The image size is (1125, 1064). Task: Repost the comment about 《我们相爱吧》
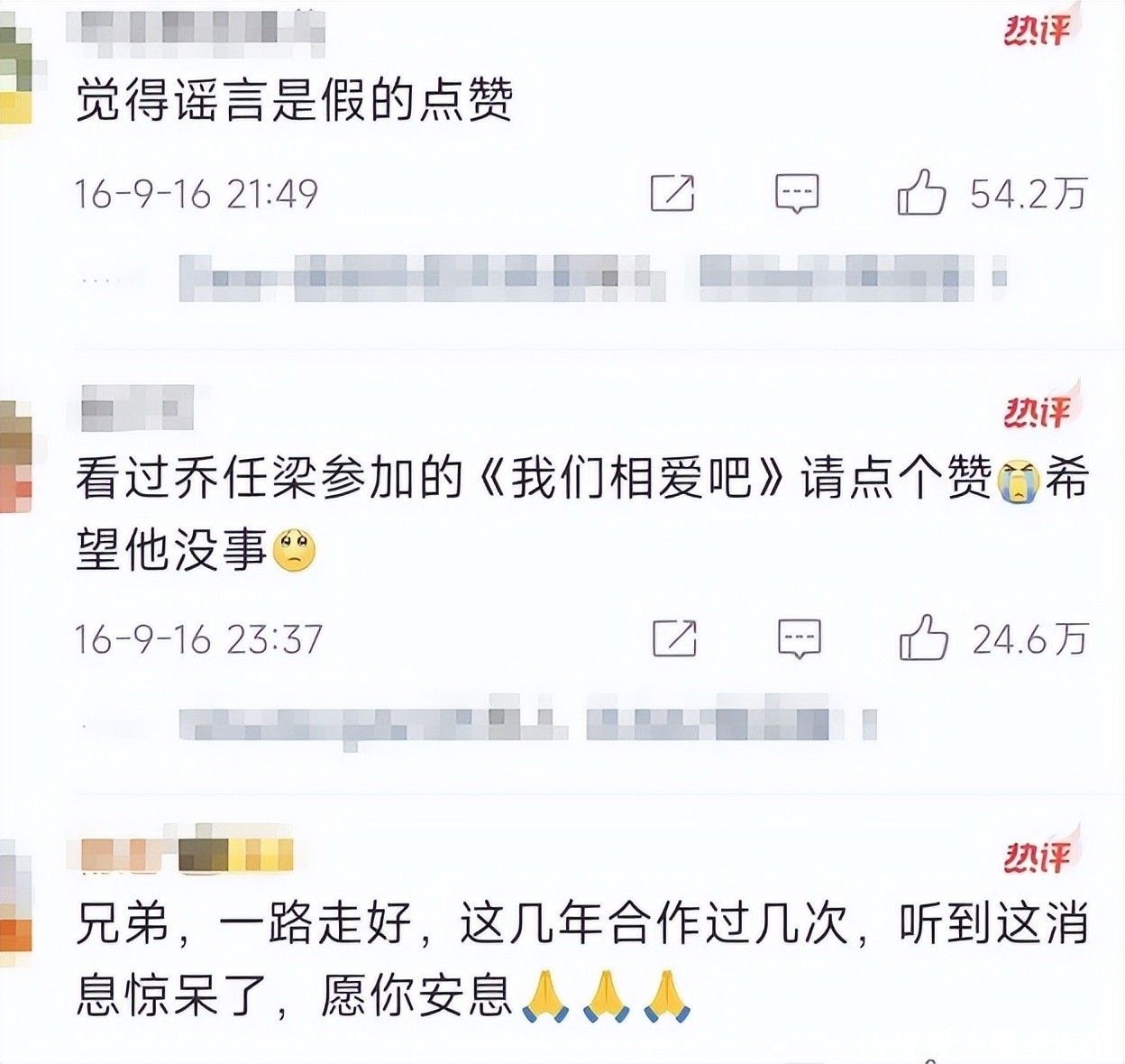(x=674, y=638)
